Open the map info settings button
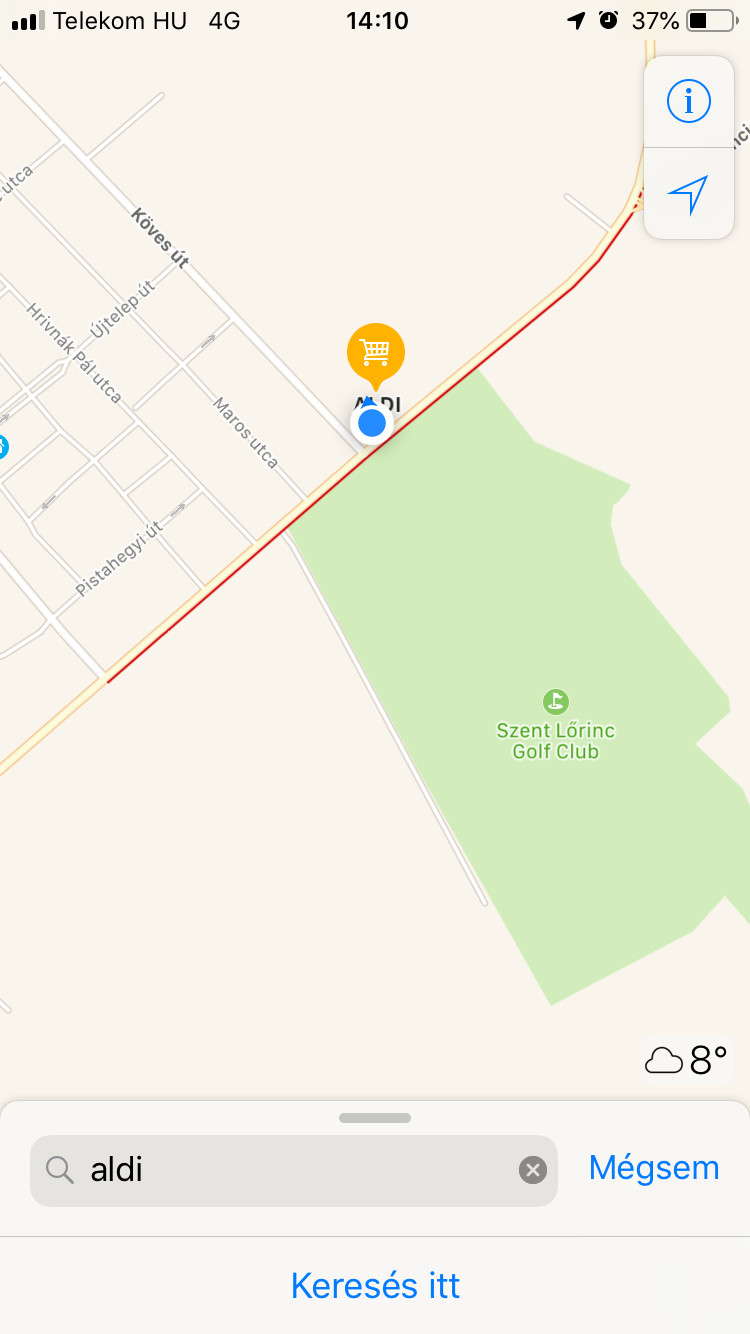 688,101
